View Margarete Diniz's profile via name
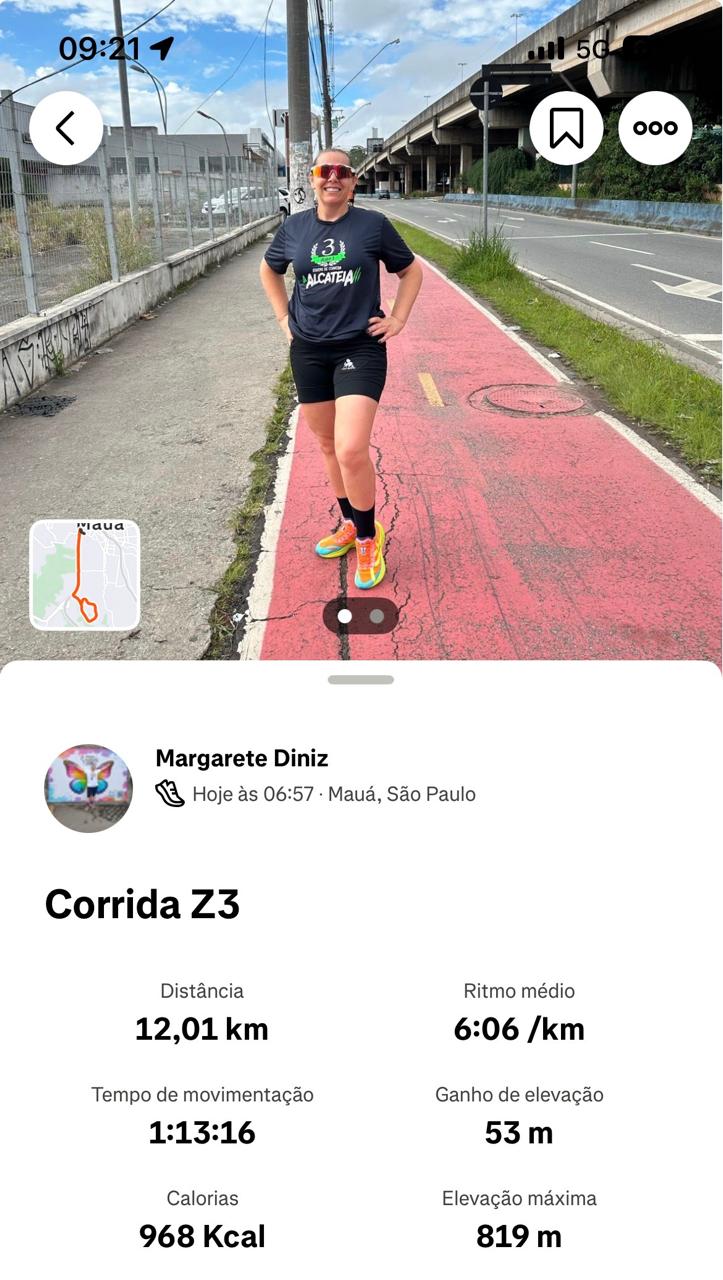 pyautogui.click(x=242, y=759)
